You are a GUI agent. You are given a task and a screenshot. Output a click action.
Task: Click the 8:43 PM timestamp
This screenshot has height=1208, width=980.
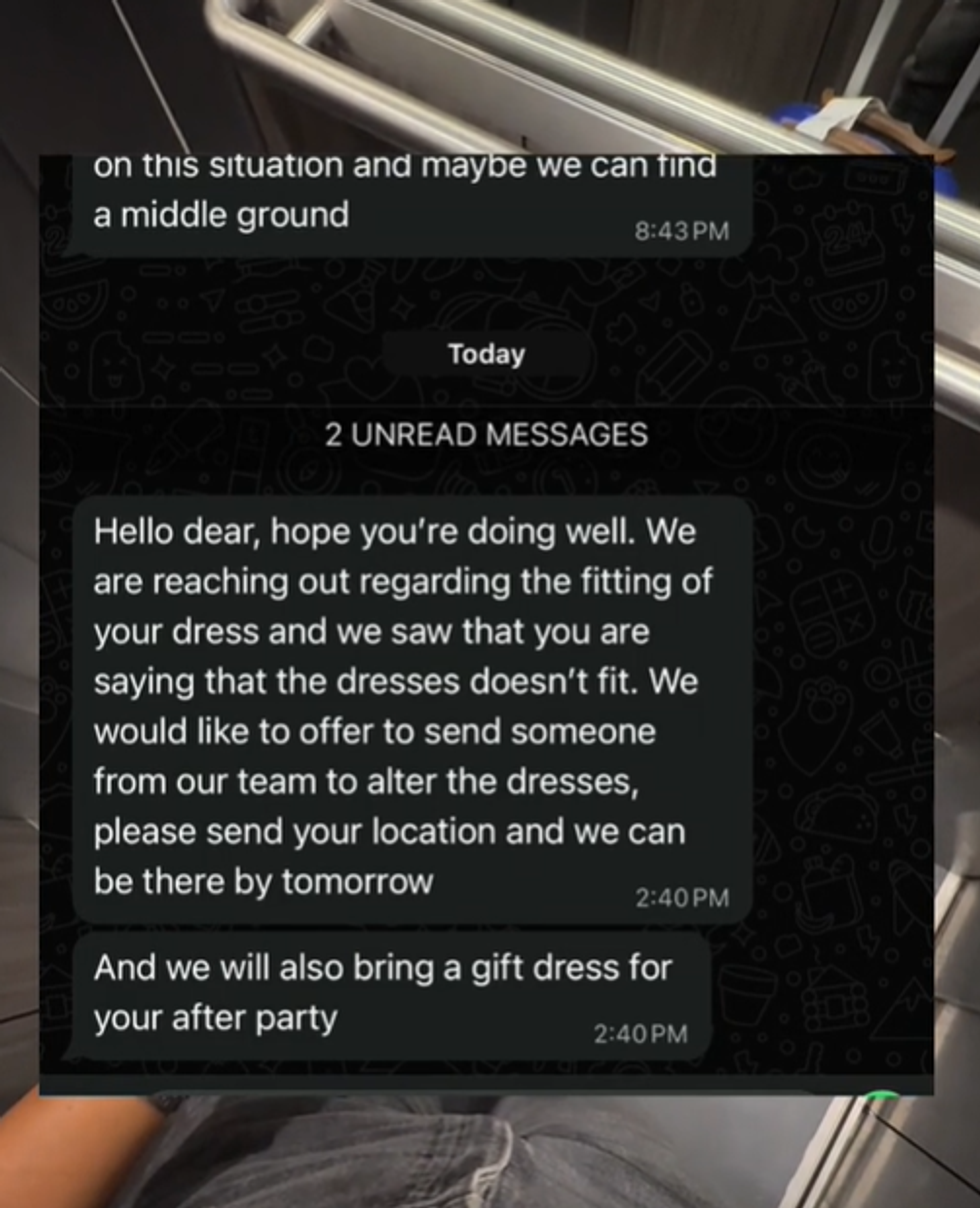click(680, 230)
